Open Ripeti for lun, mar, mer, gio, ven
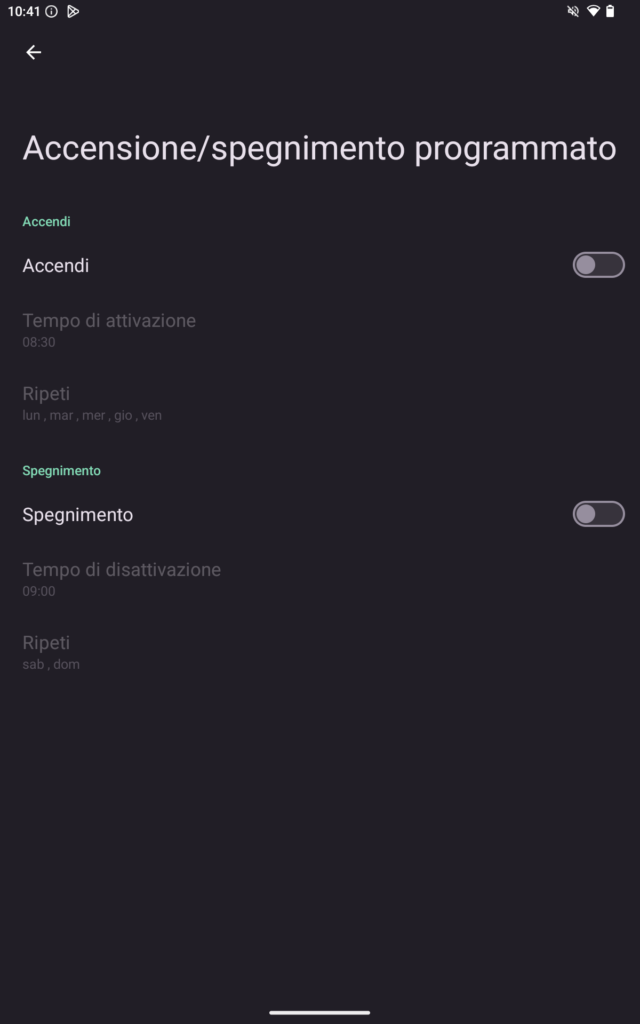 tap(92, 403)
